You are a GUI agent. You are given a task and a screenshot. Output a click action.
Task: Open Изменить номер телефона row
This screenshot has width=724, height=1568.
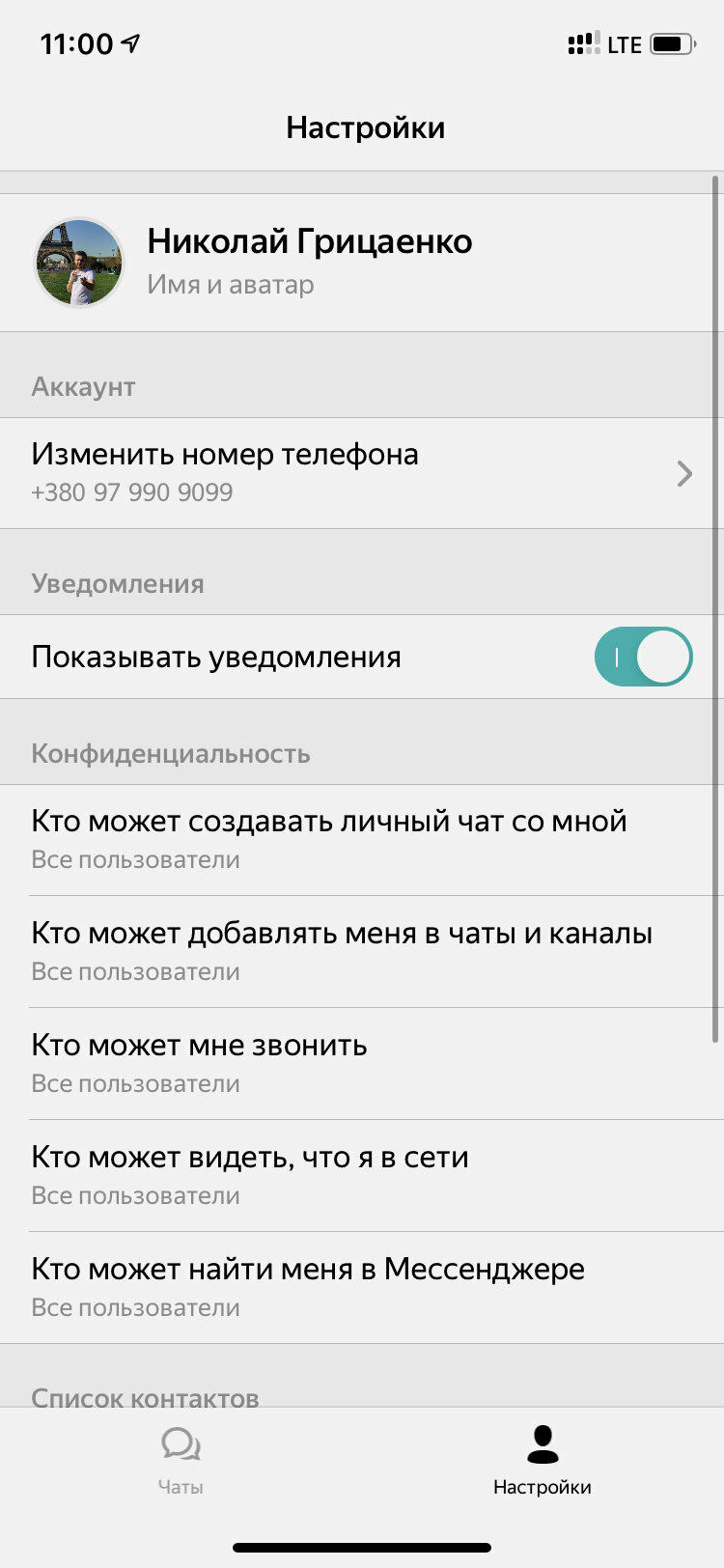point(362,473)
